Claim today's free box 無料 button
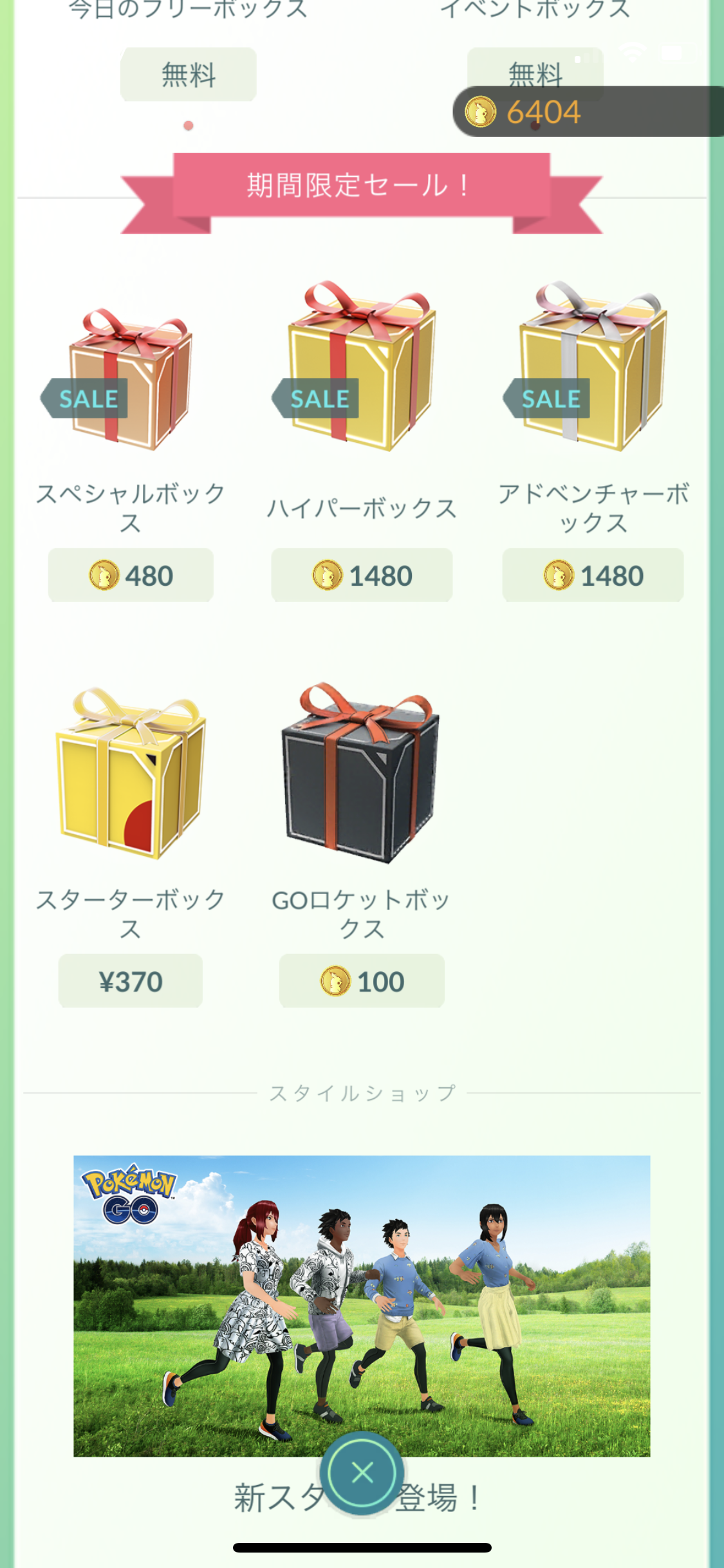 click(x=188, y=74)
